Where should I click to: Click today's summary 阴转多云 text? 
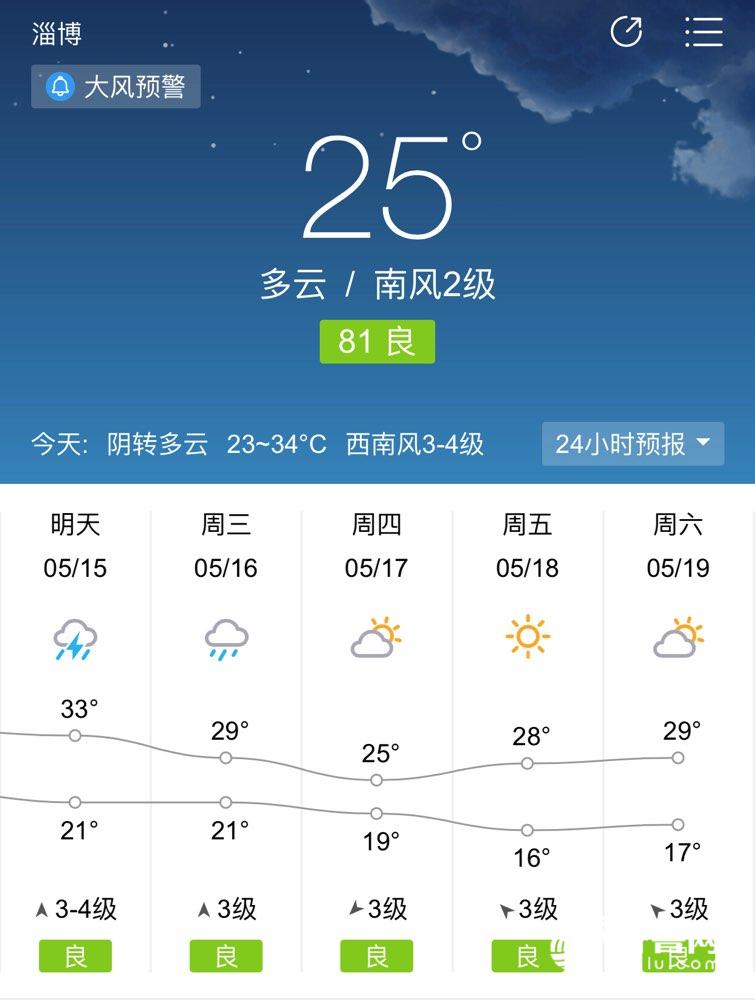click(x=158, y=444)
